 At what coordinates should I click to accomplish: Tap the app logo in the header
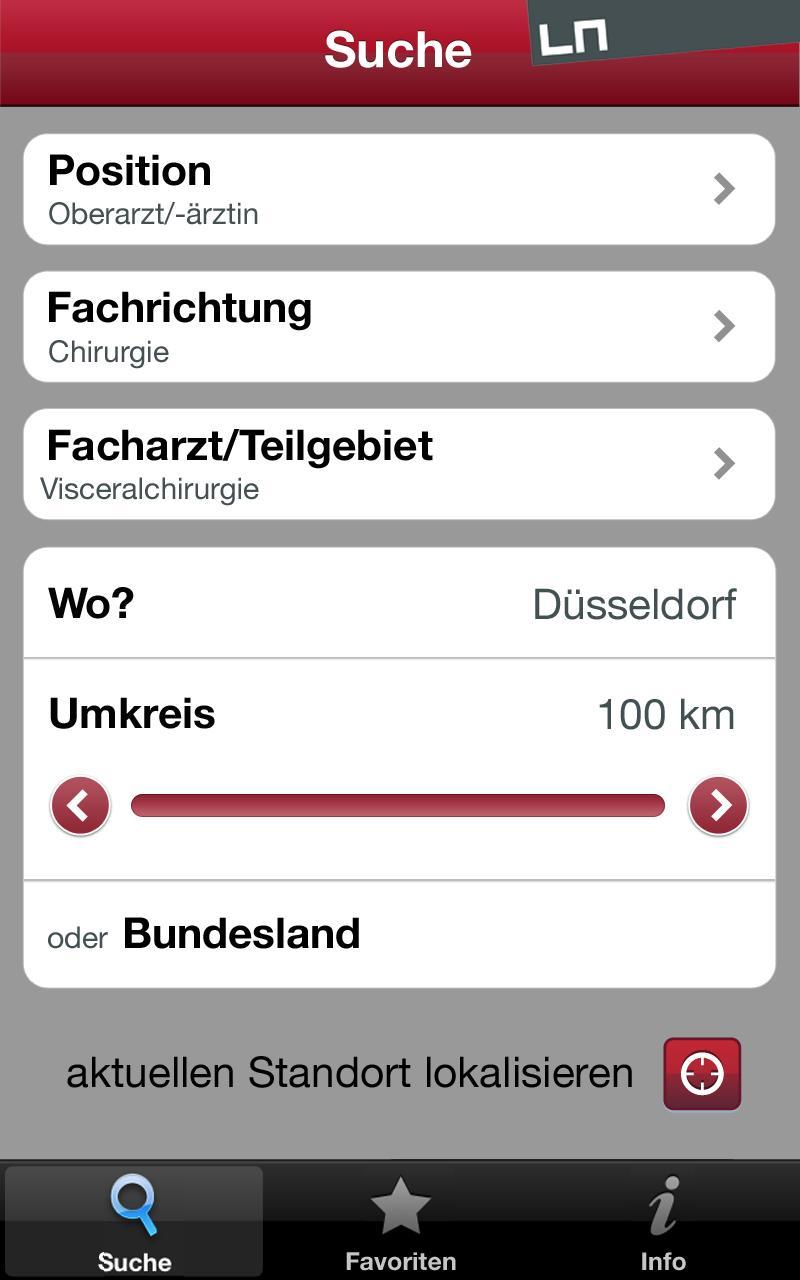[x=570, y=38]
